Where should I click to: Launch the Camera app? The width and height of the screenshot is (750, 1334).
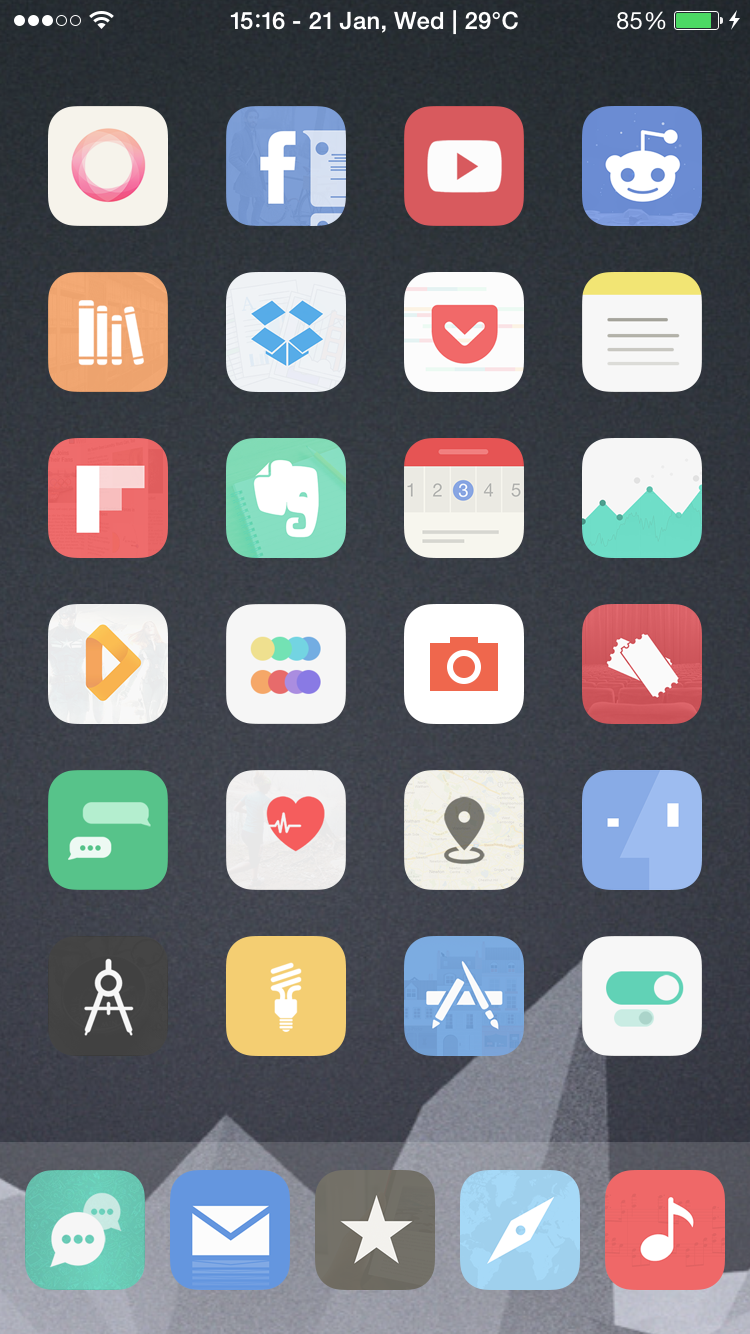[464, 664]
